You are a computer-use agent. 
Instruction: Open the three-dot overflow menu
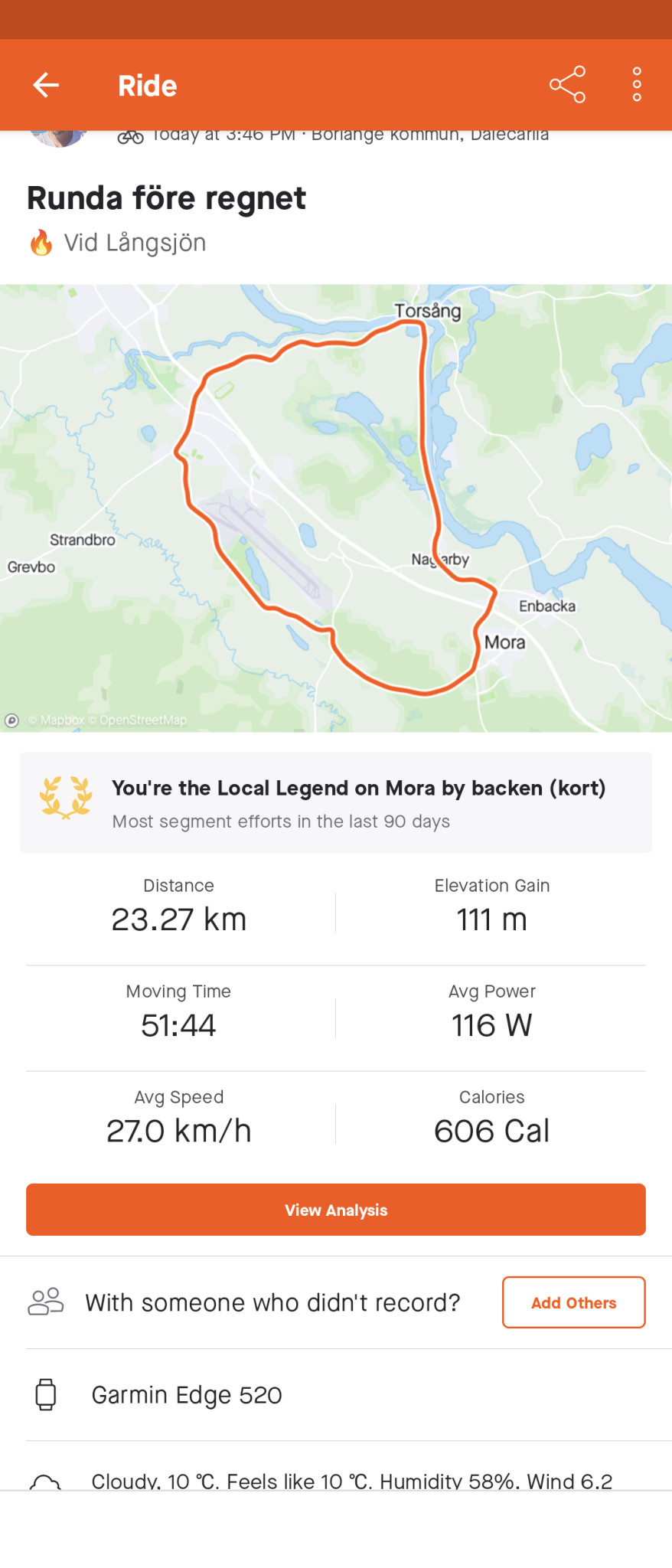(636, 85)
